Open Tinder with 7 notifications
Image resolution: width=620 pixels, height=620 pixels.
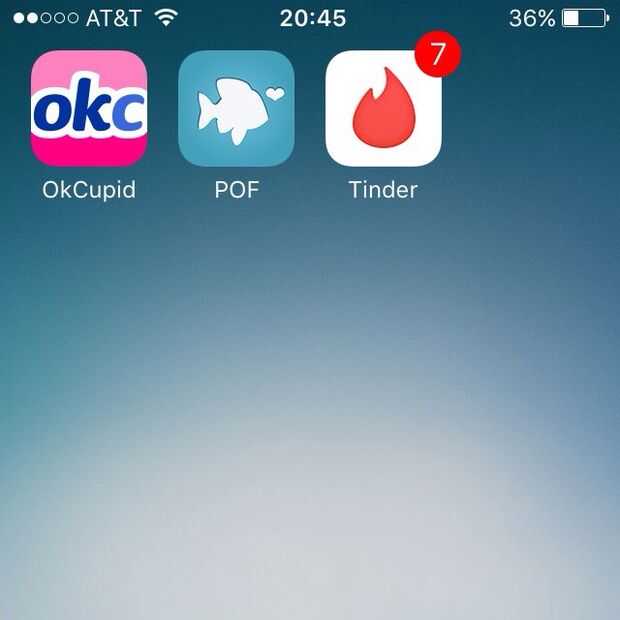pos(383,108)
